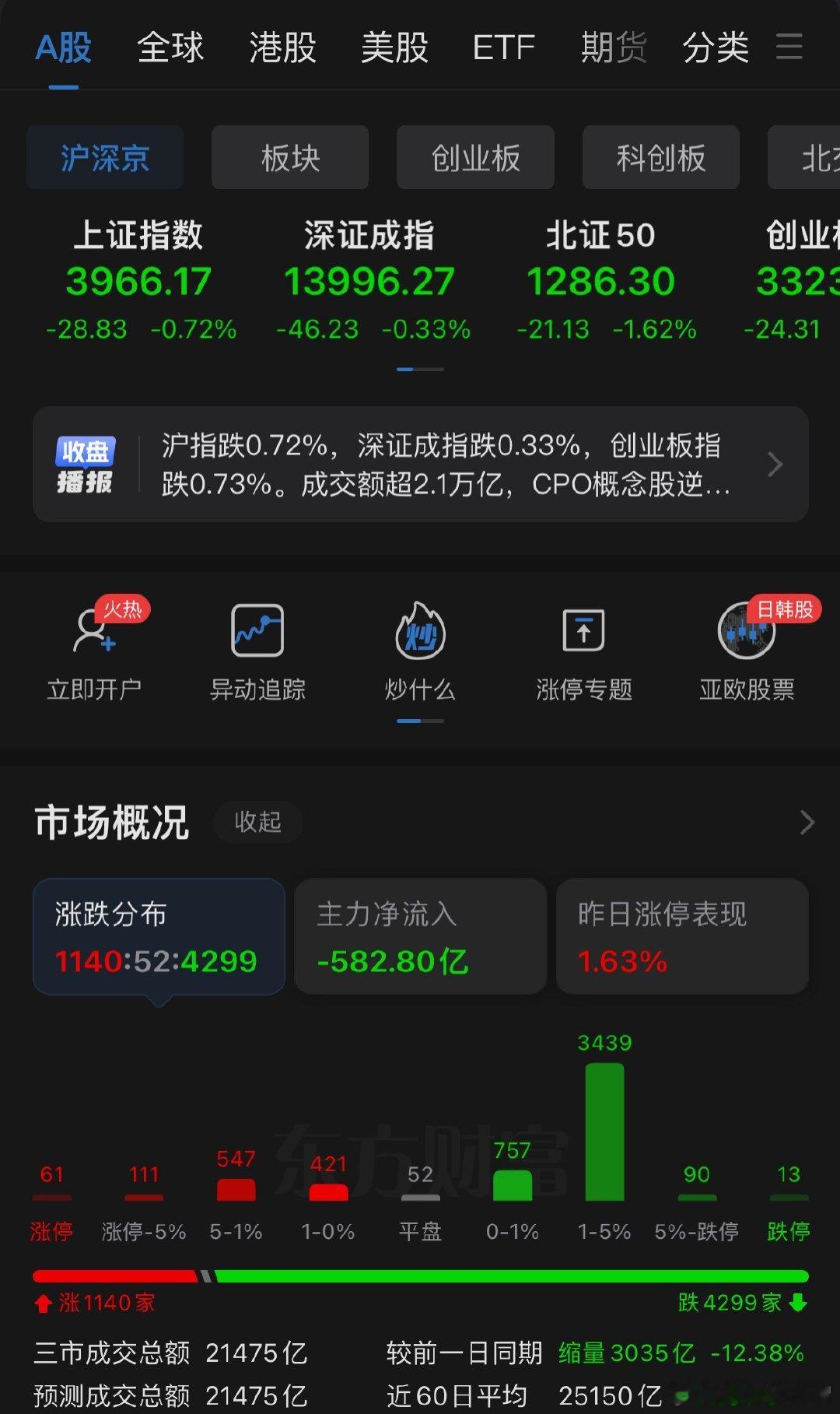Open 亚欧股票

coord(747,651)
